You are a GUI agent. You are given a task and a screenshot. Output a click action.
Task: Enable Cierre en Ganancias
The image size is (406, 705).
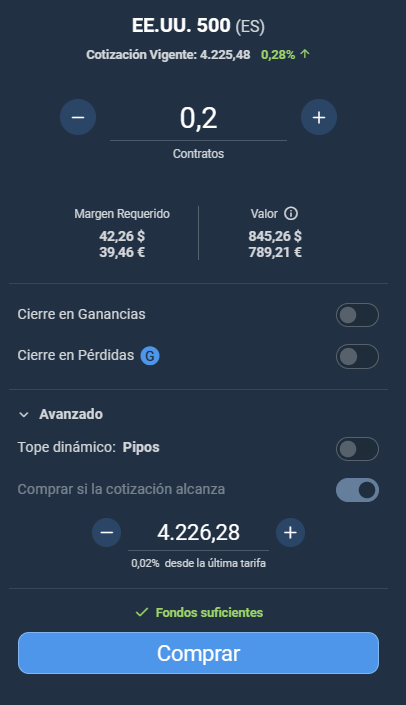[357, 315]
